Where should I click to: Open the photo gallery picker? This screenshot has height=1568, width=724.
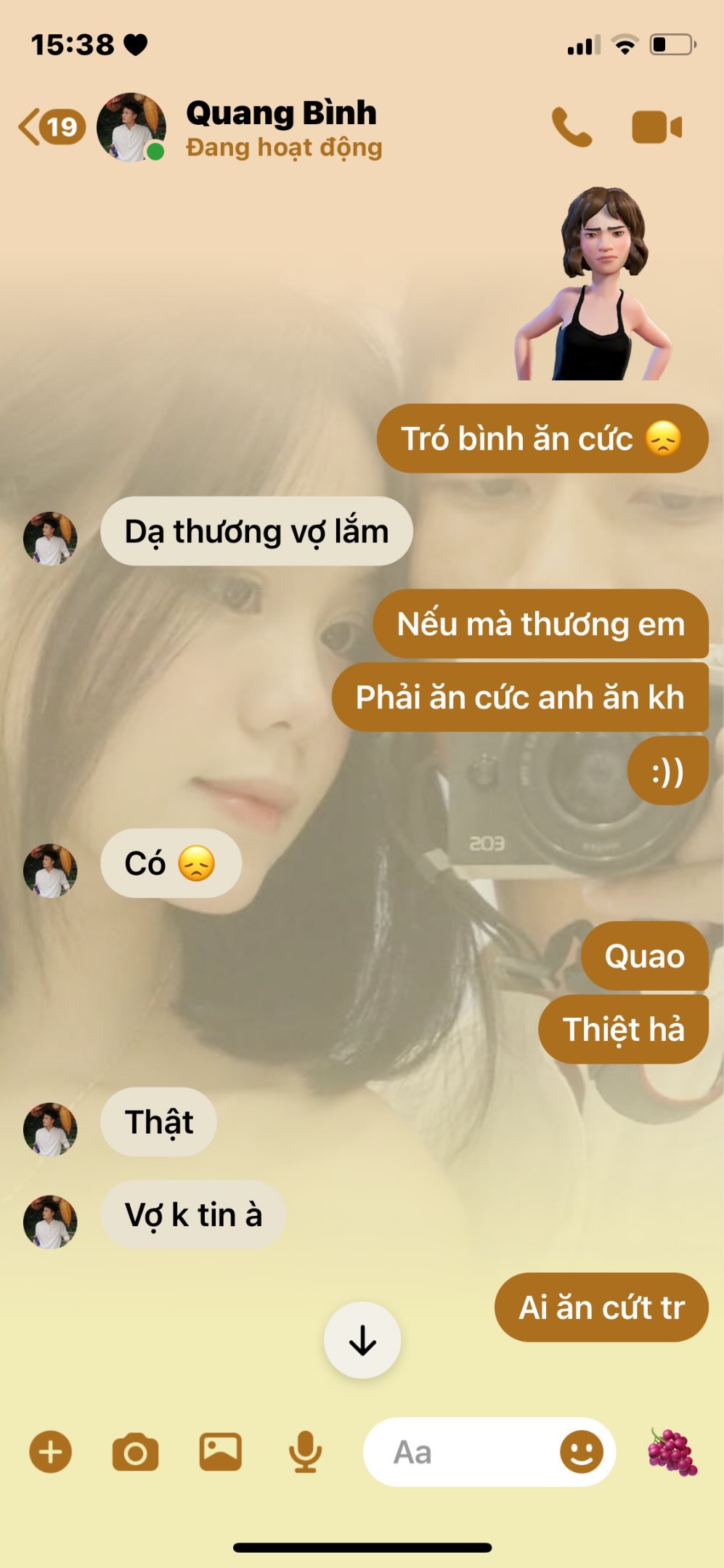point(220,1453)
